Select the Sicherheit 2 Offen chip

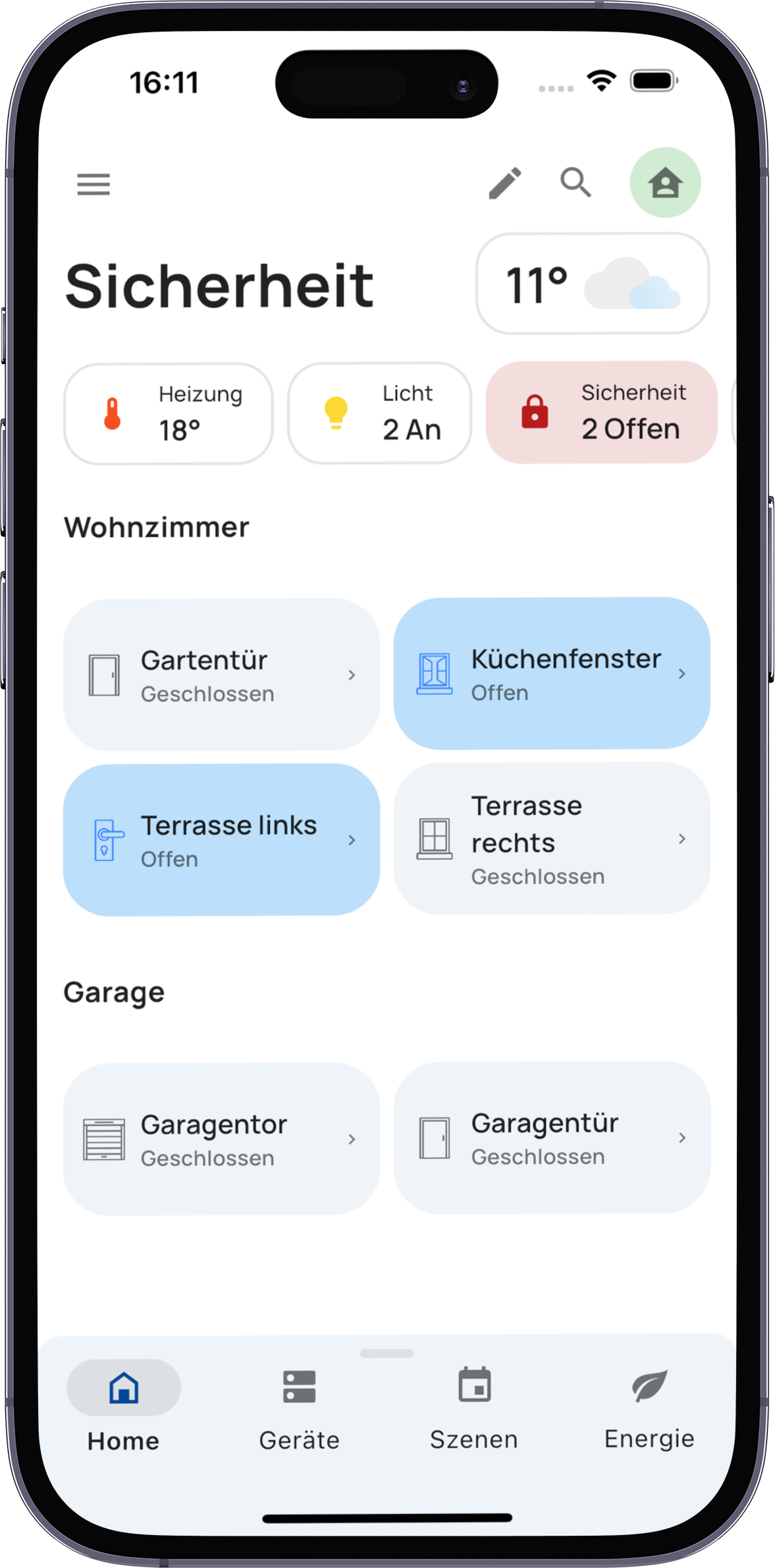tap(601, 412)
